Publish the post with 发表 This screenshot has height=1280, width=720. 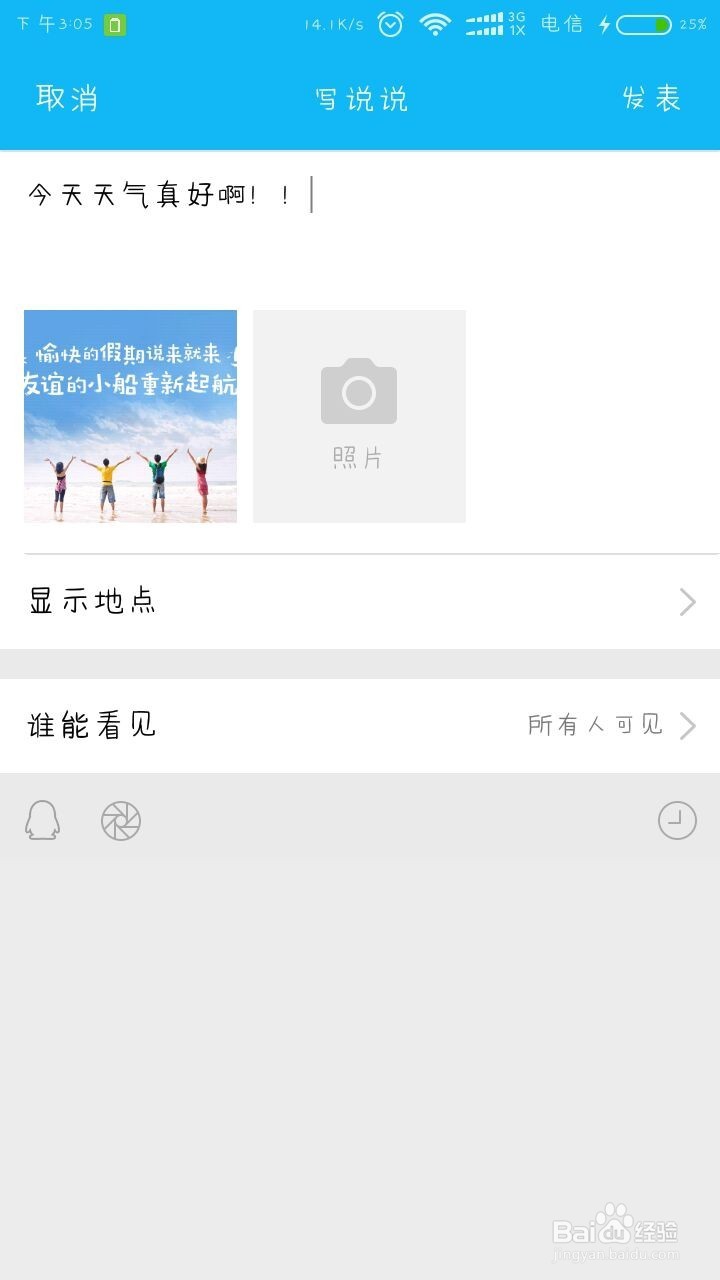point(652,98)
